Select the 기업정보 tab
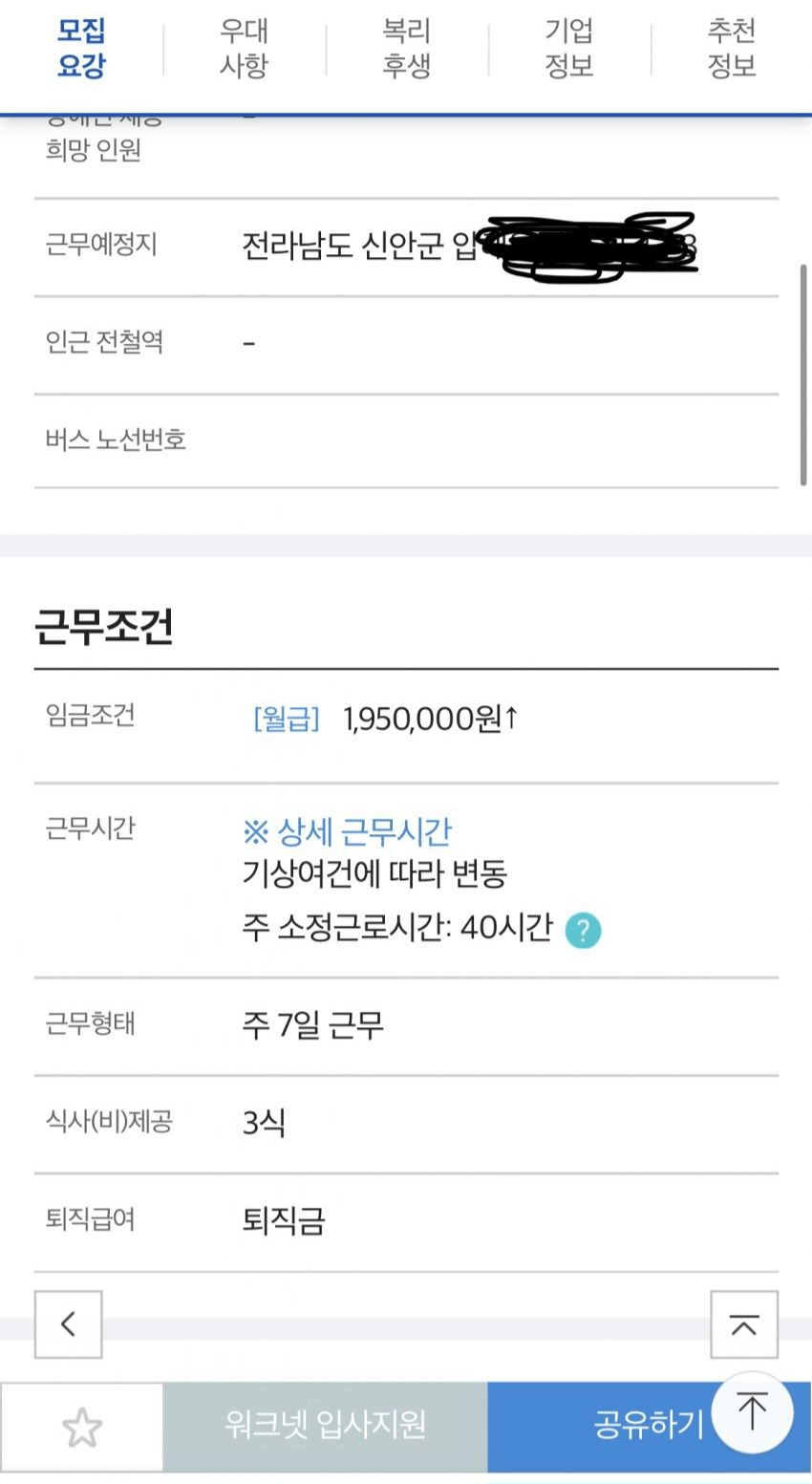Image resolution: width=812 pixels, height=1484 pixels. [x=569, y=48]
